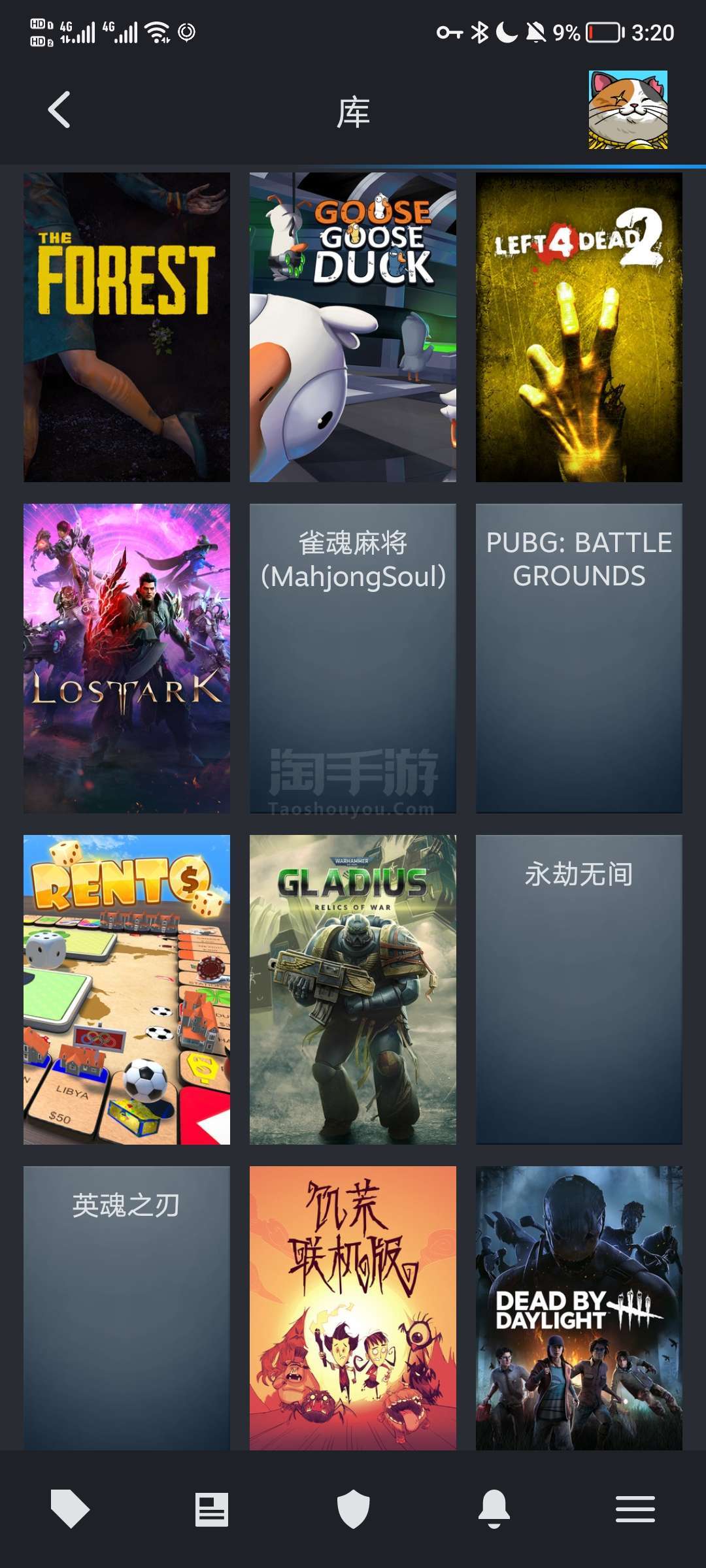
Task: Open the Rento game tile
Action: (127, 990)
